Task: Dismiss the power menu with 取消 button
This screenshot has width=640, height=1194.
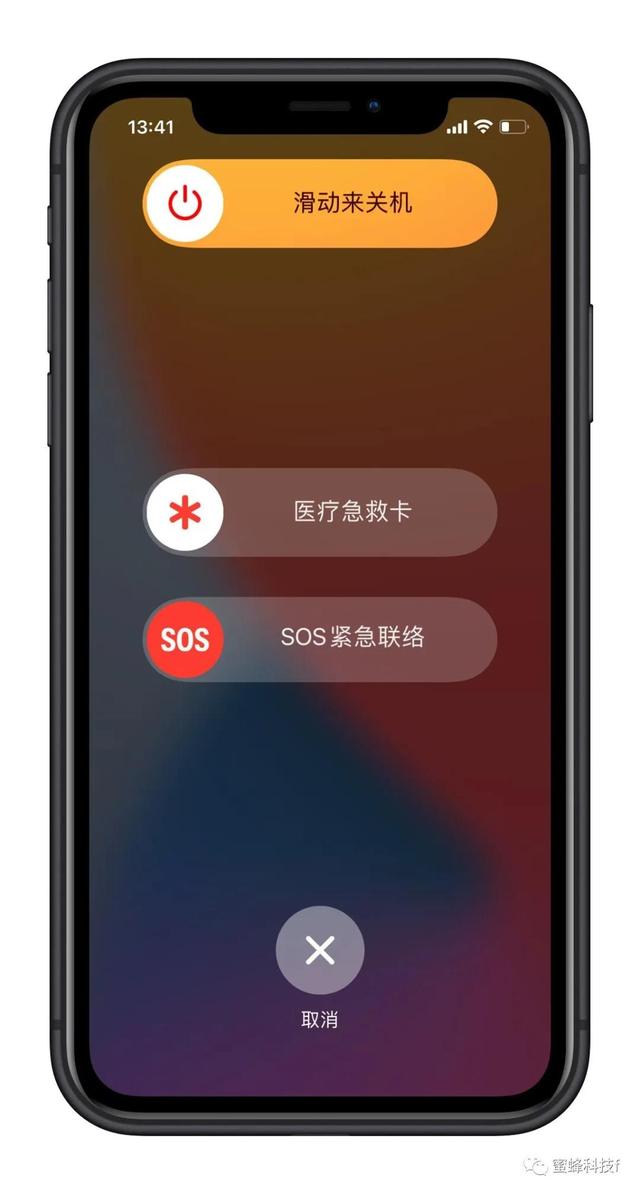Action: click(320, 950)
